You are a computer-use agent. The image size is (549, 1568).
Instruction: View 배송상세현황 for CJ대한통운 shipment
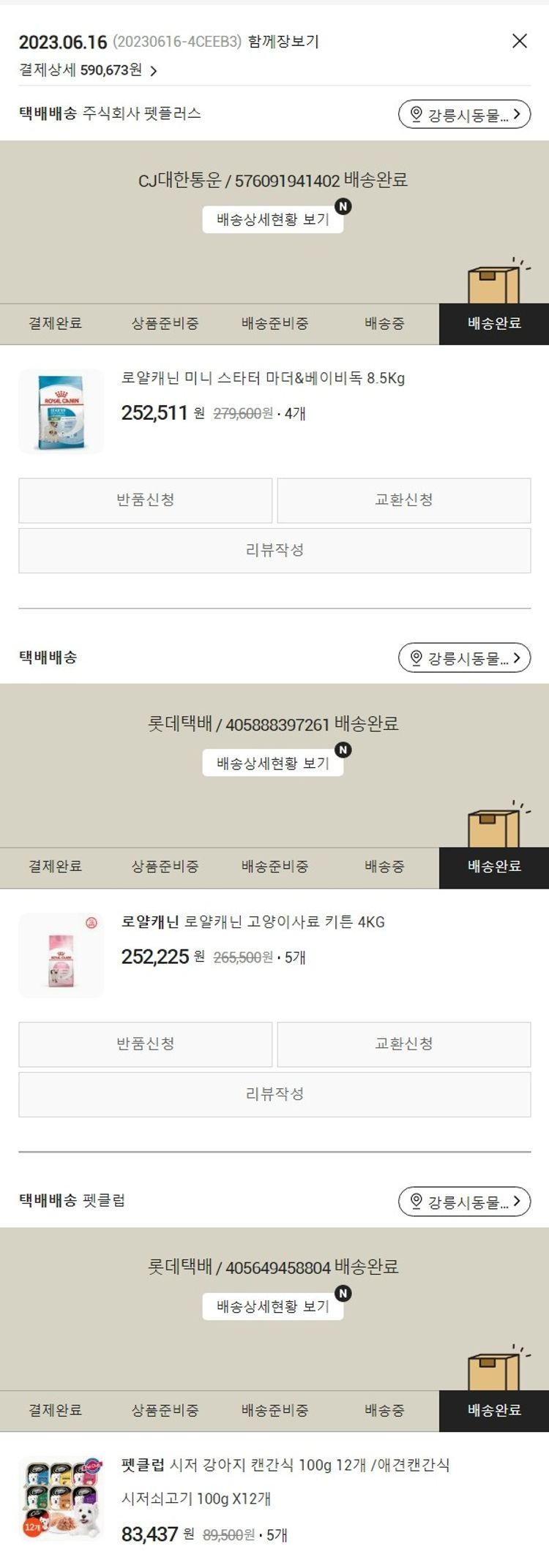(272, 219)
